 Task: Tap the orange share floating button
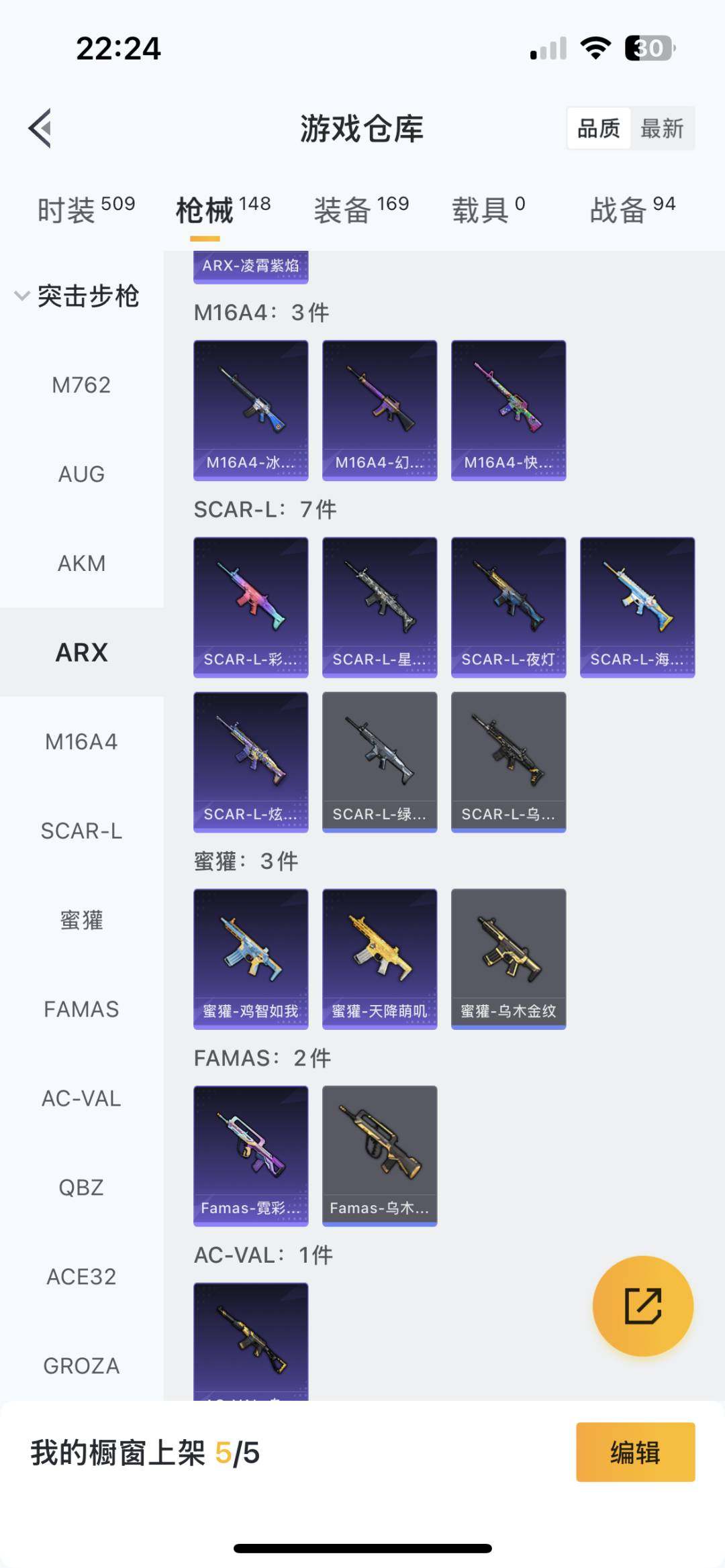click(x=642, y=1306)
